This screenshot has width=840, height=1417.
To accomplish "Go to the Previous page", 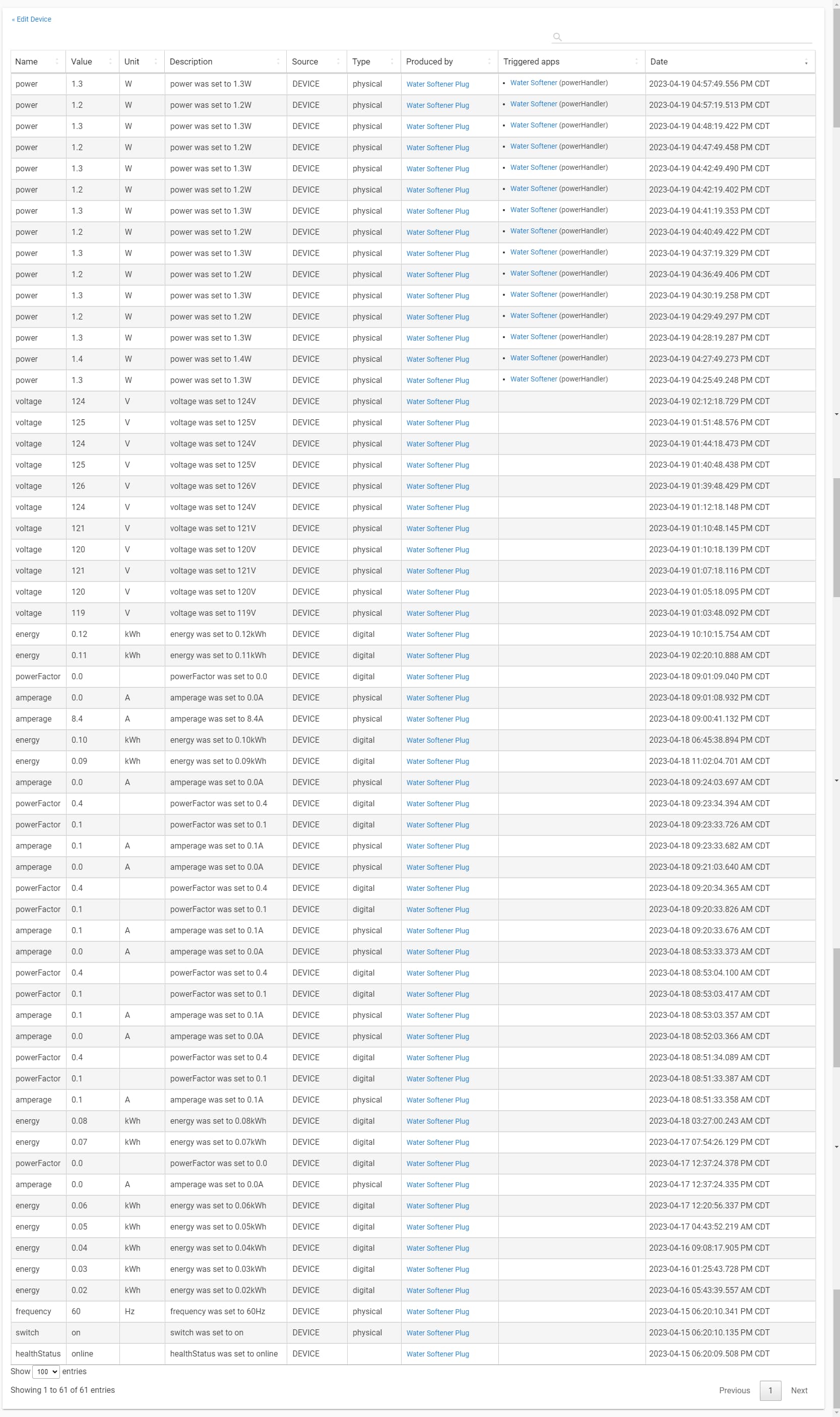I will [734, 1390].
